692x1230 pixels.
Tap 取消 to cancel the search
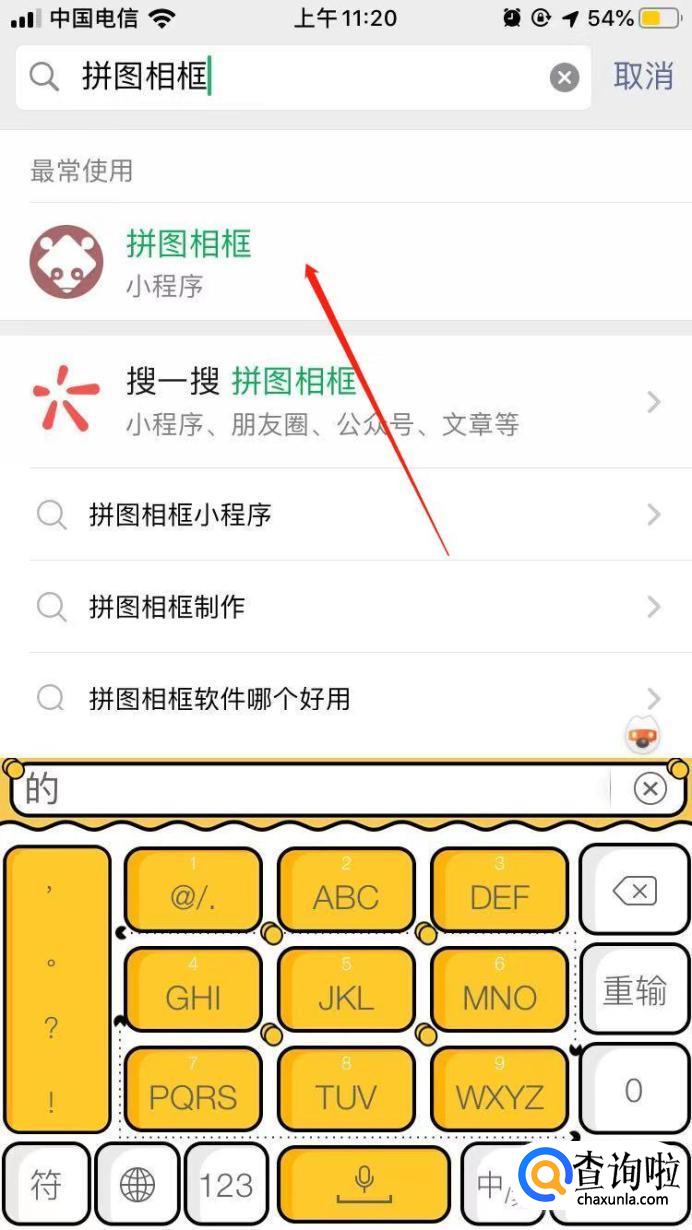(x=643, y=76)
